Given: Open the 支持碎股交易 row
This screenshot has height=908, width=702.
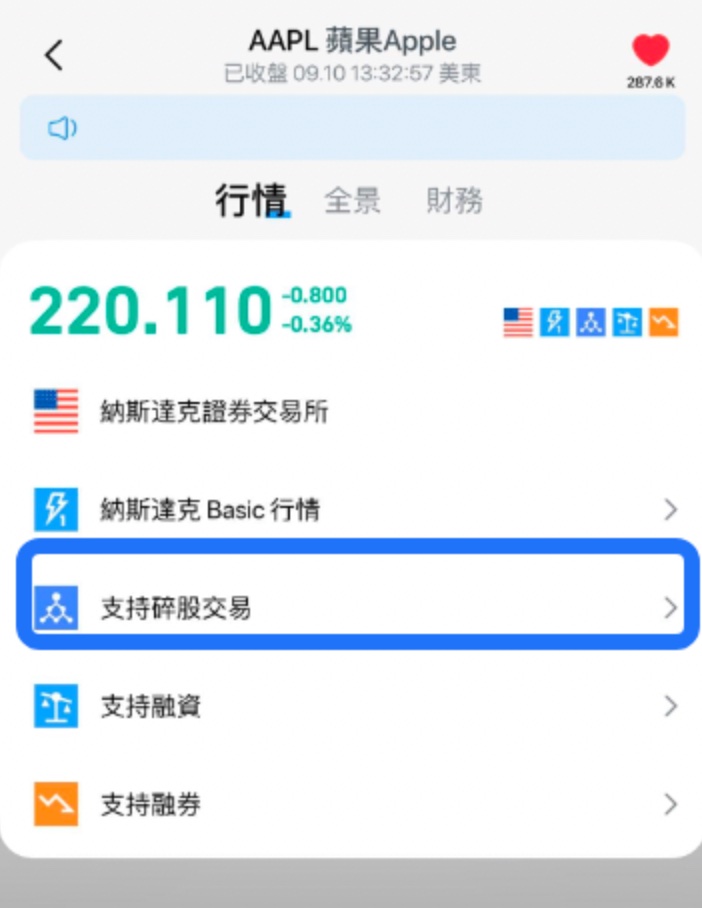Looking at the screenshot, I should pyautogui.click(x=352, y=607).
